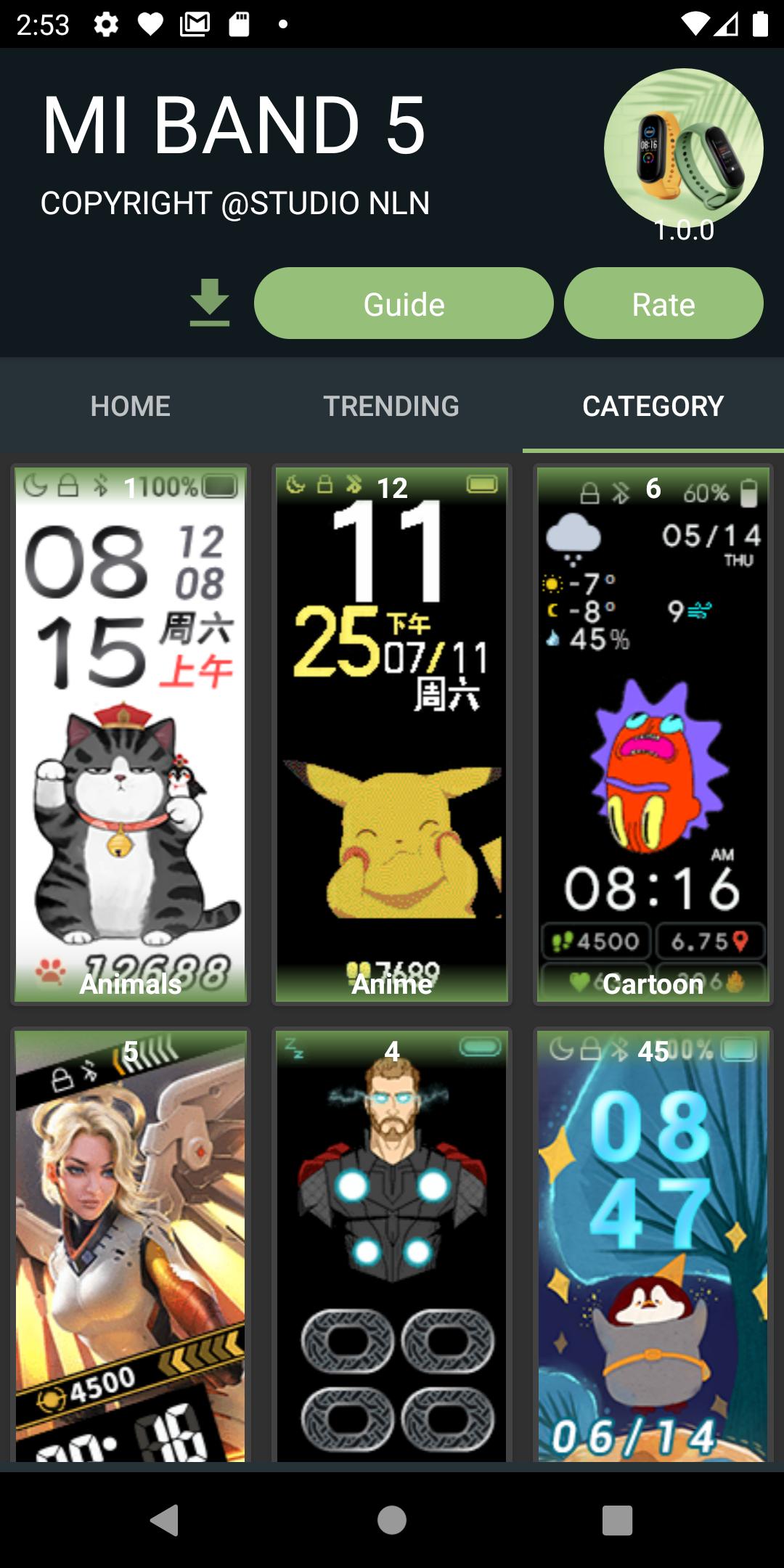Go back using the system back button
This screenshot has width=784, height=1568.
coord(165,1519)
